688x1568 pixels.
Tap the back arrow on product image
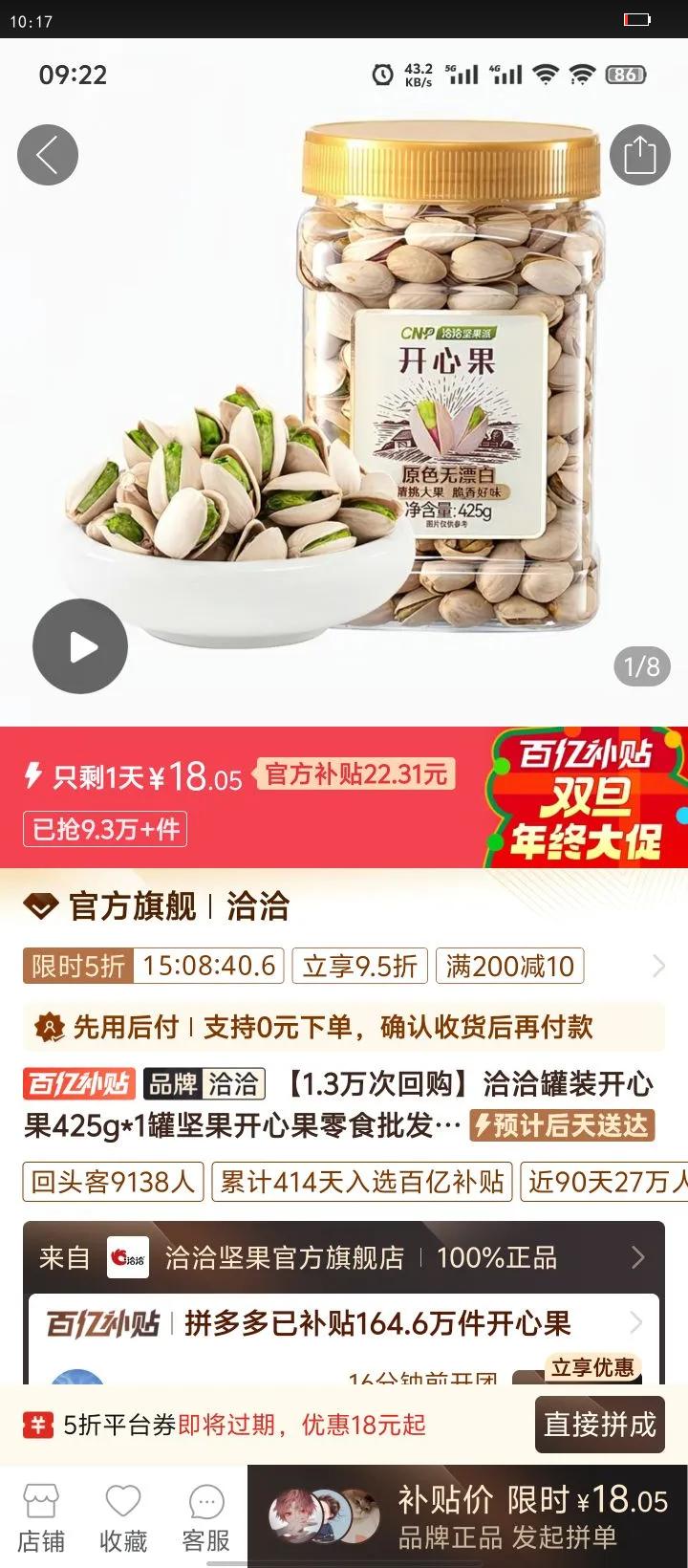[47, 154]
